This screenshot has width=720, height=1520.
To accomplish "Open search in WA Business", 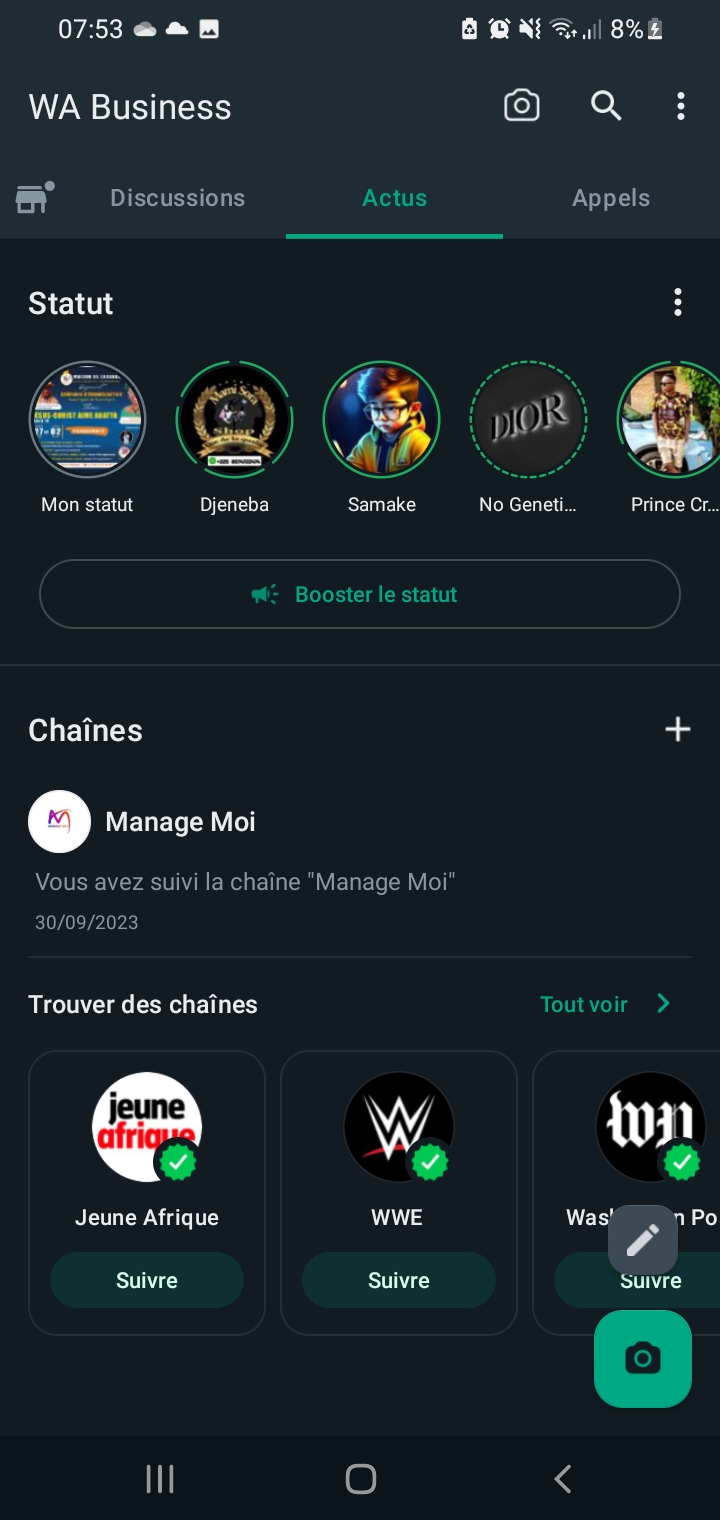I will coord(606,106).
